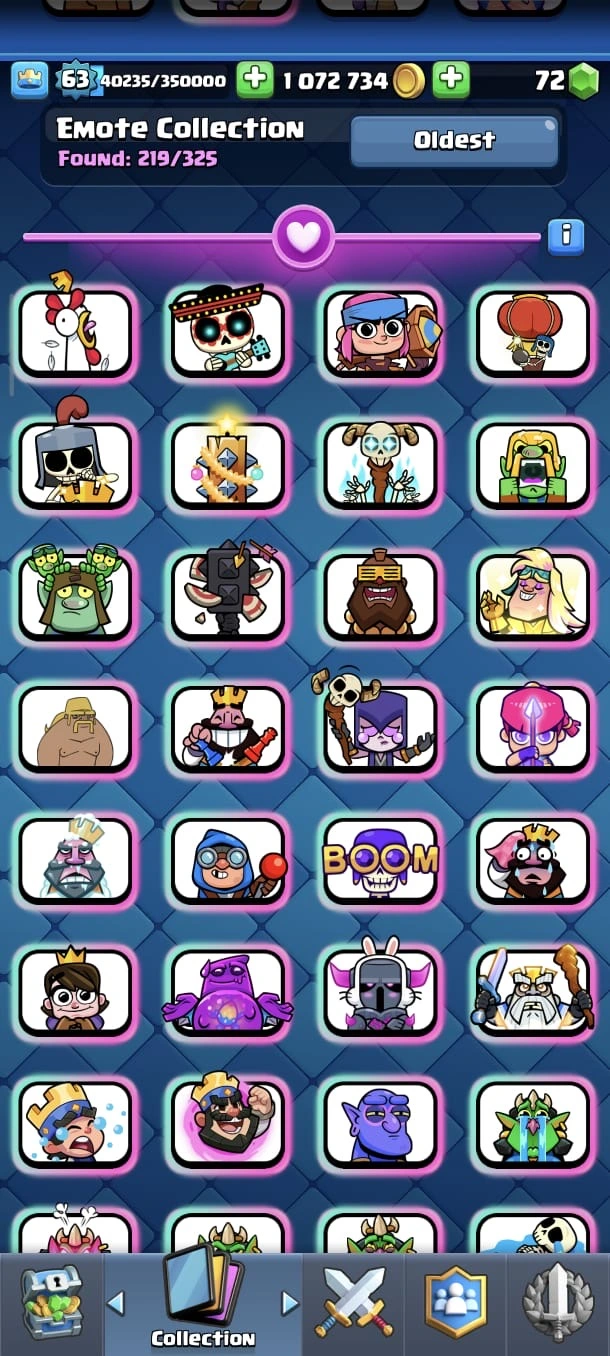
Task: Add more gold with green plus
Action: (x=451, y=79)
